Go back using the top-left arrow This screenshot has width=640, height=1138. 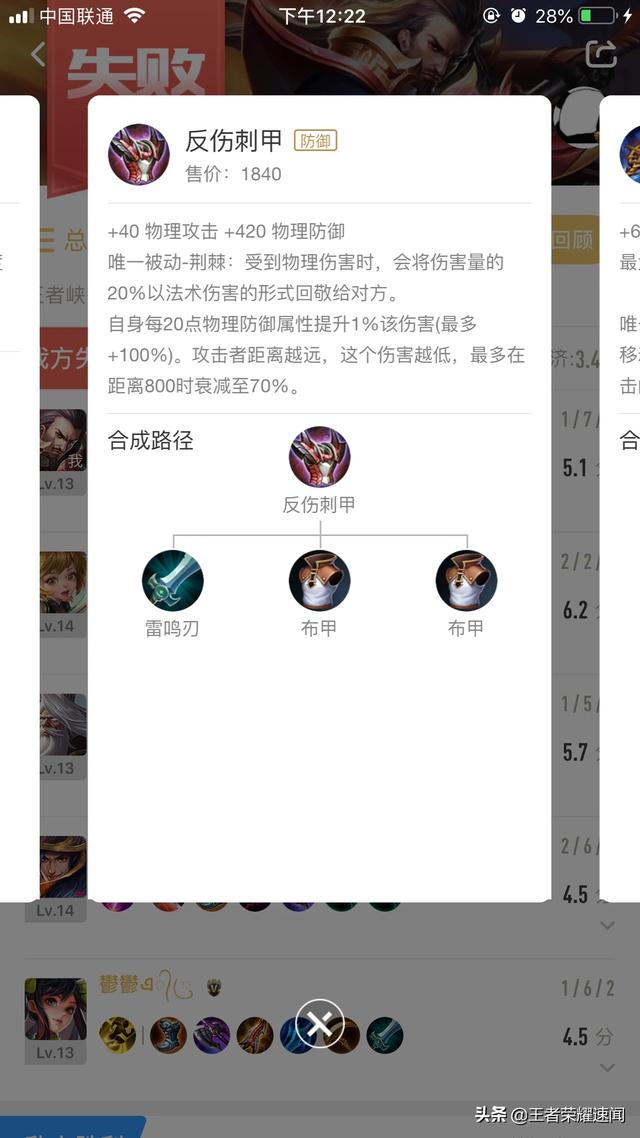(x=38, y=55)
